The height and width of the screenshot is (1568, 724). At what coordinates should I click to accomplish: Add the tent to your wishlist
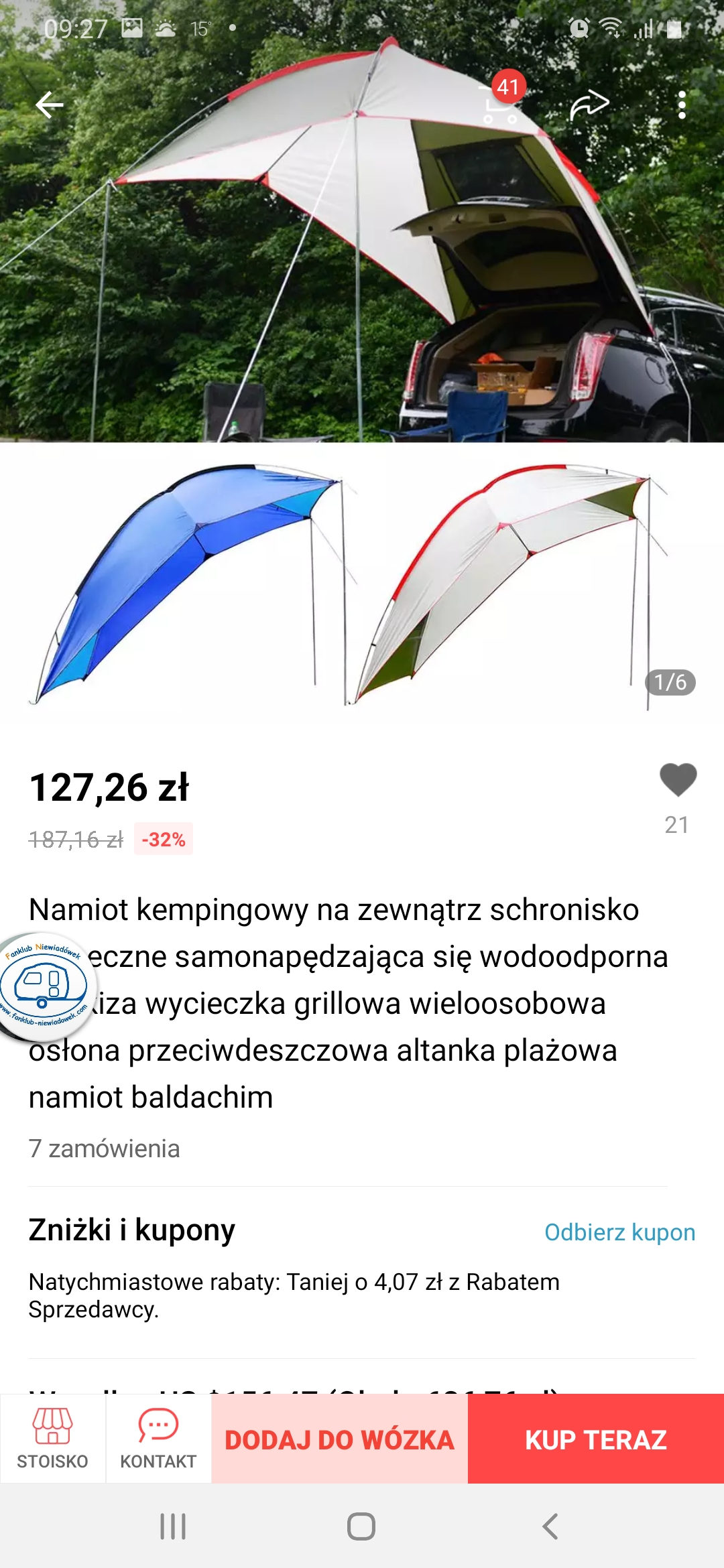(x=678, y=781)
